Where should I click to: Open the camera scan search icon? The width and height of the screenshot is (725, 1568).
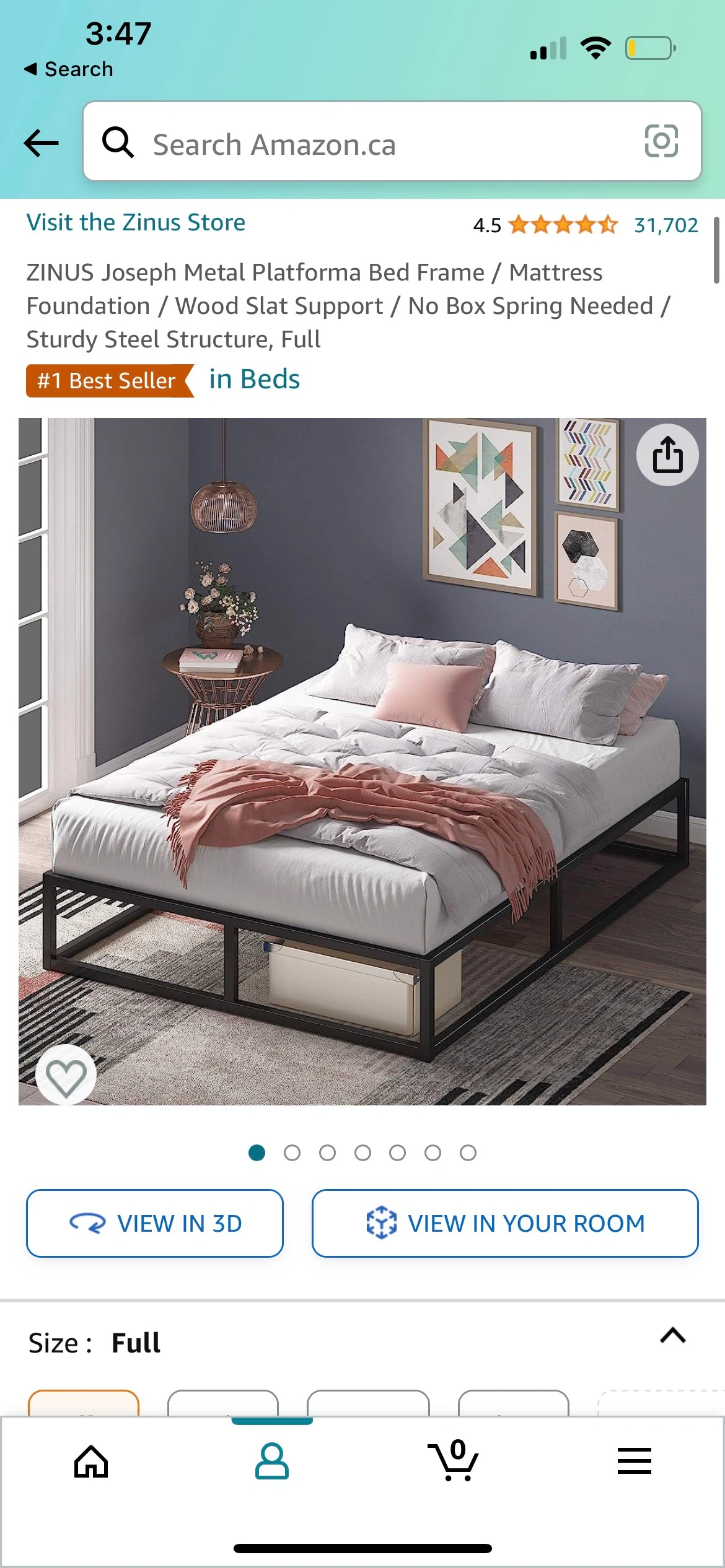point(661,142)
